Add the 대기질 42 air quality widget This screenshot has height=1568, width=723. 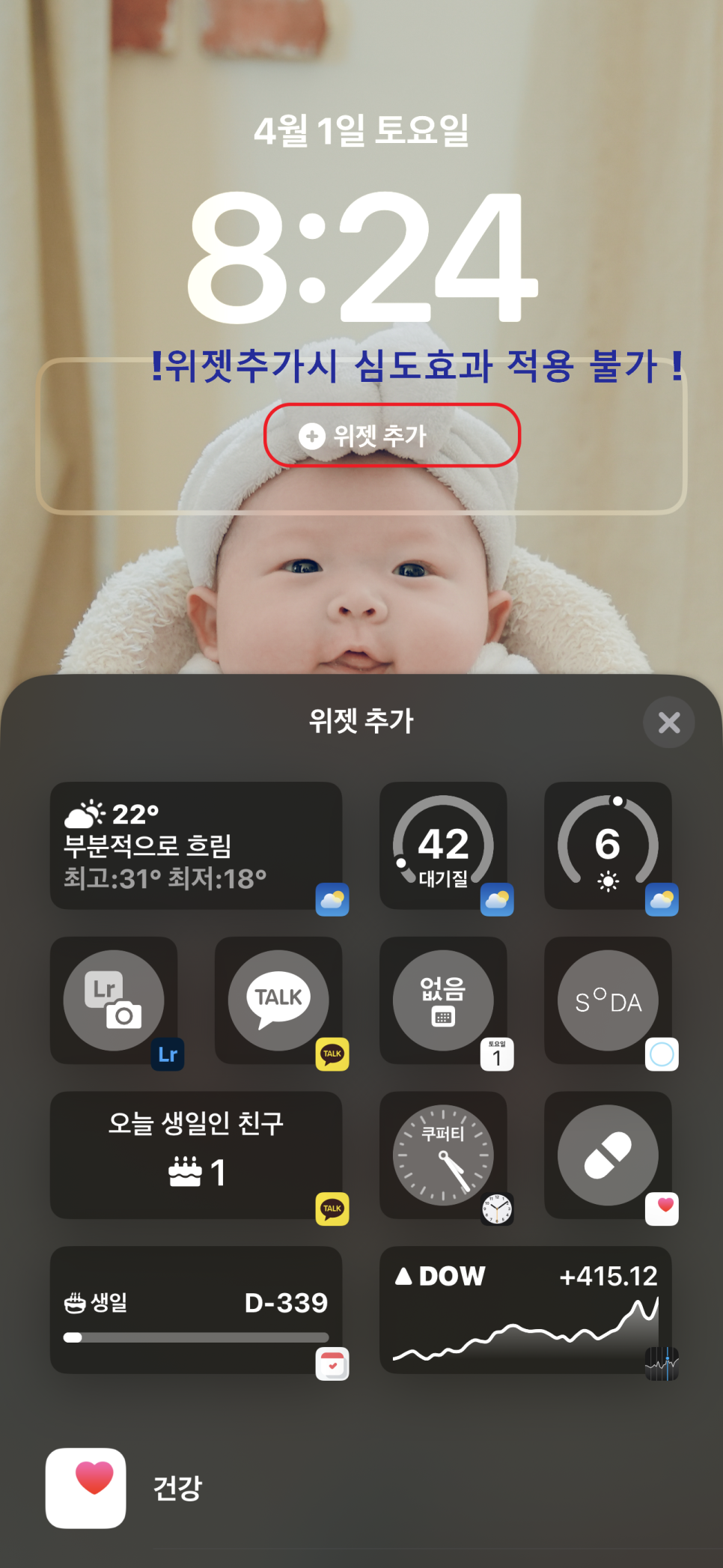tap(443, 846)
